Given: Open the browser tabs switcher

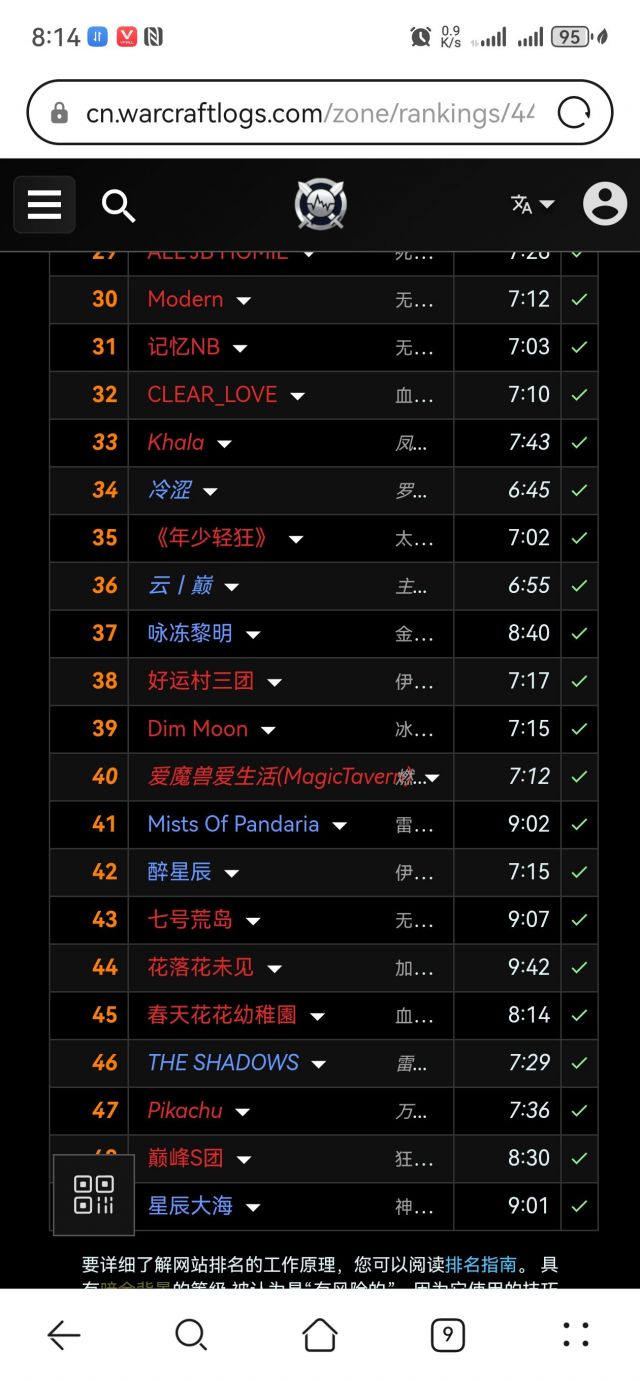Looking at the screenshot, I should (x=447, y=1334).
